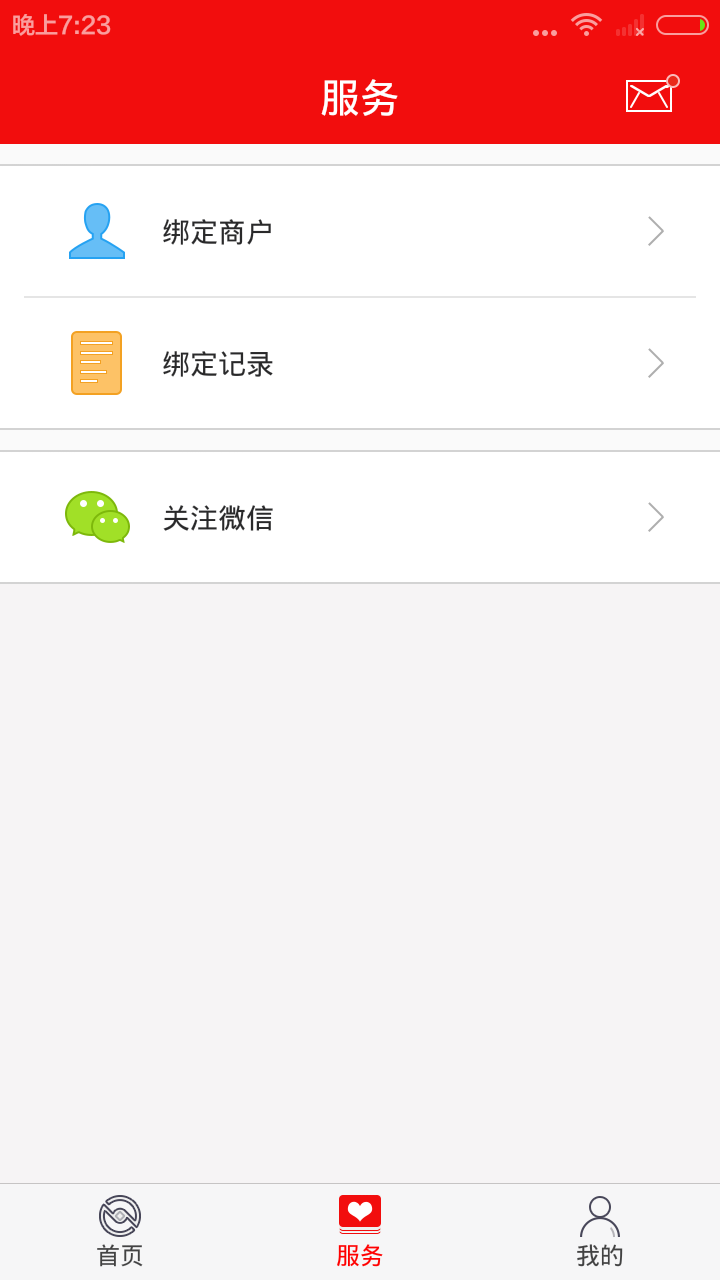The width and height of the screenshot is (720, 1280).
Task: Switch to the 首页 tab
Action: click(119, 1228)
